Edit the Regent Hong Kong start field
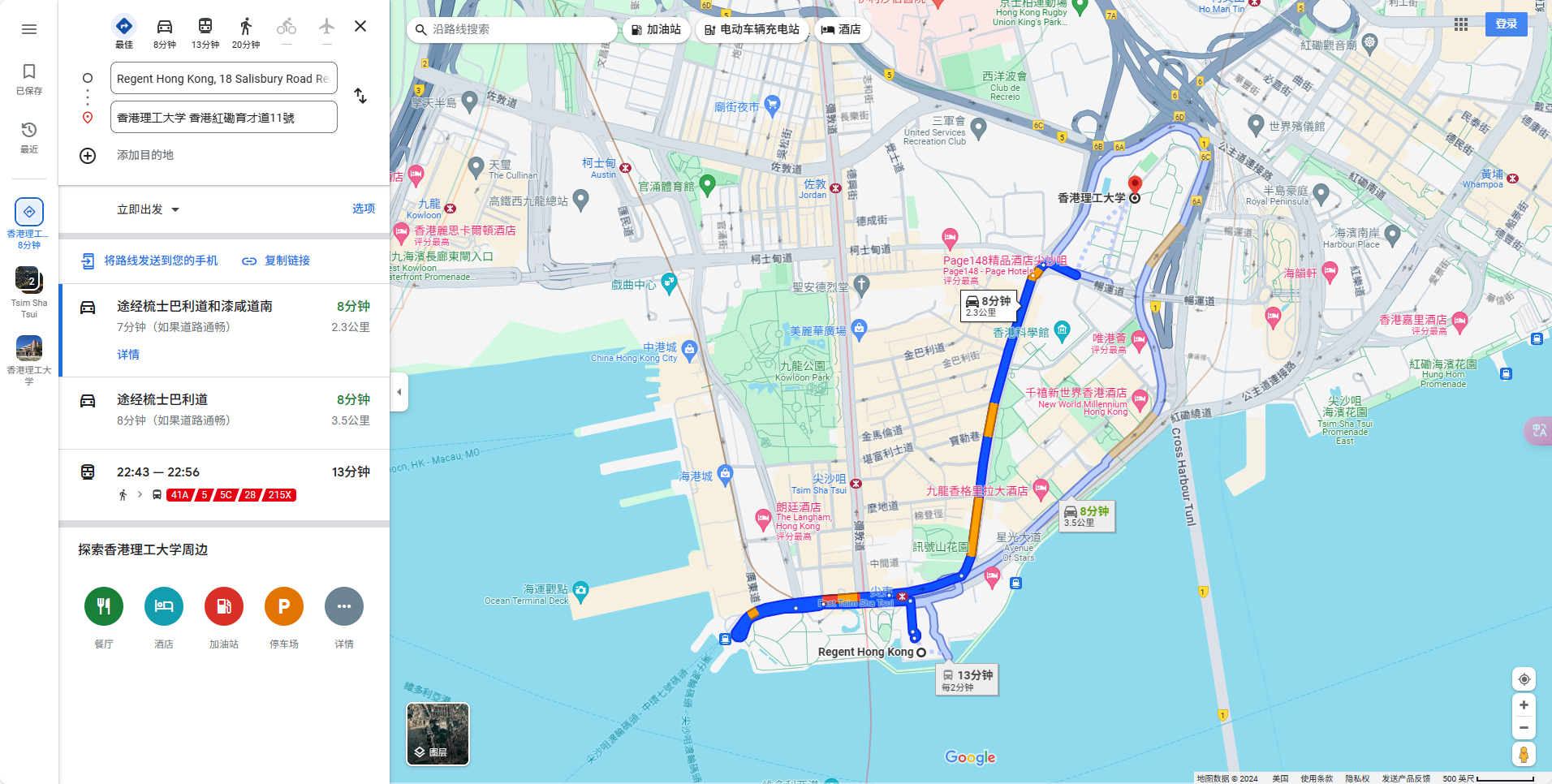 pyautogui.click(x=223, y=79)
